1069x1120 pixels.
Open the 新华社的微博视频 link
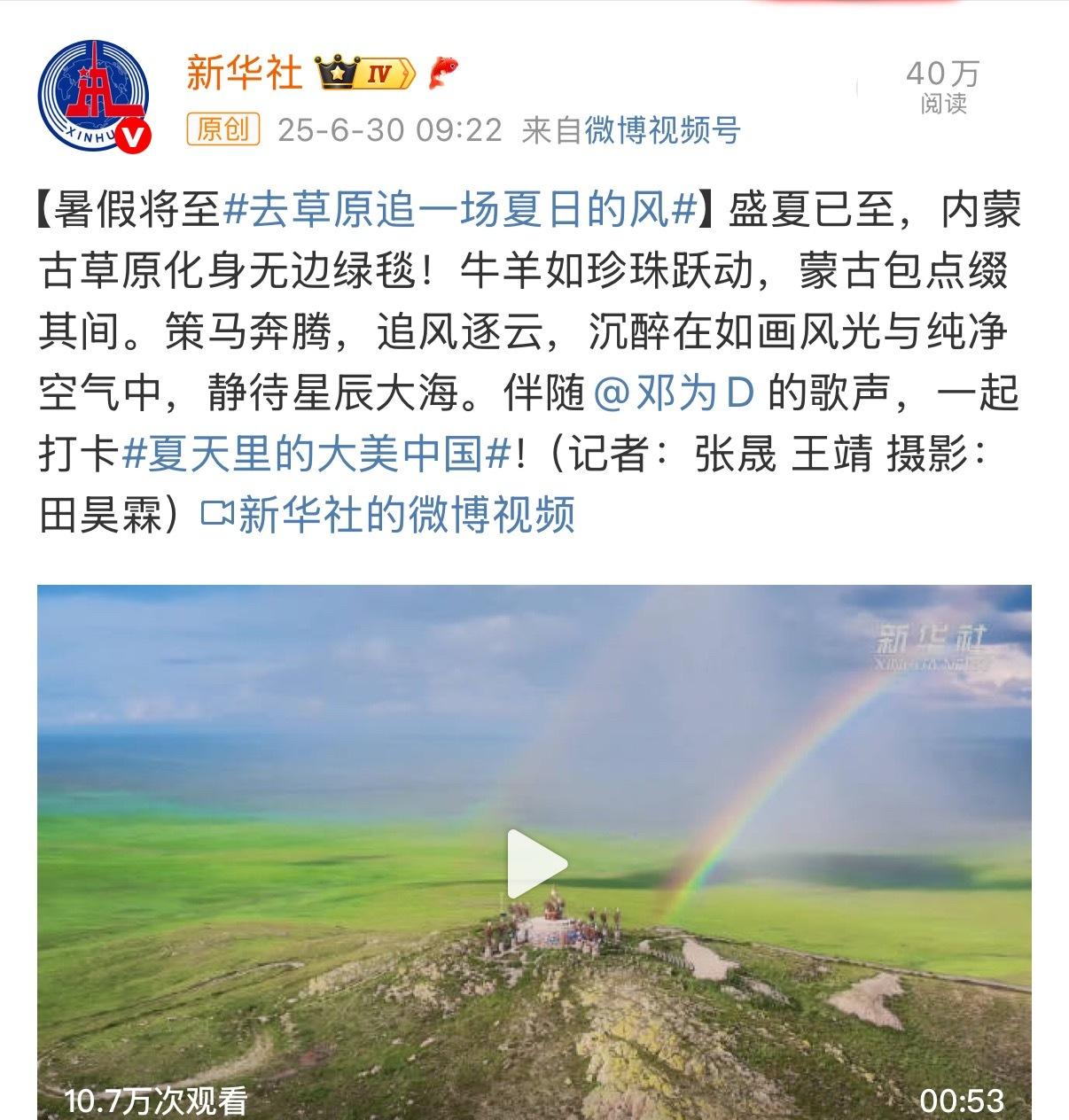coord(390,515)
